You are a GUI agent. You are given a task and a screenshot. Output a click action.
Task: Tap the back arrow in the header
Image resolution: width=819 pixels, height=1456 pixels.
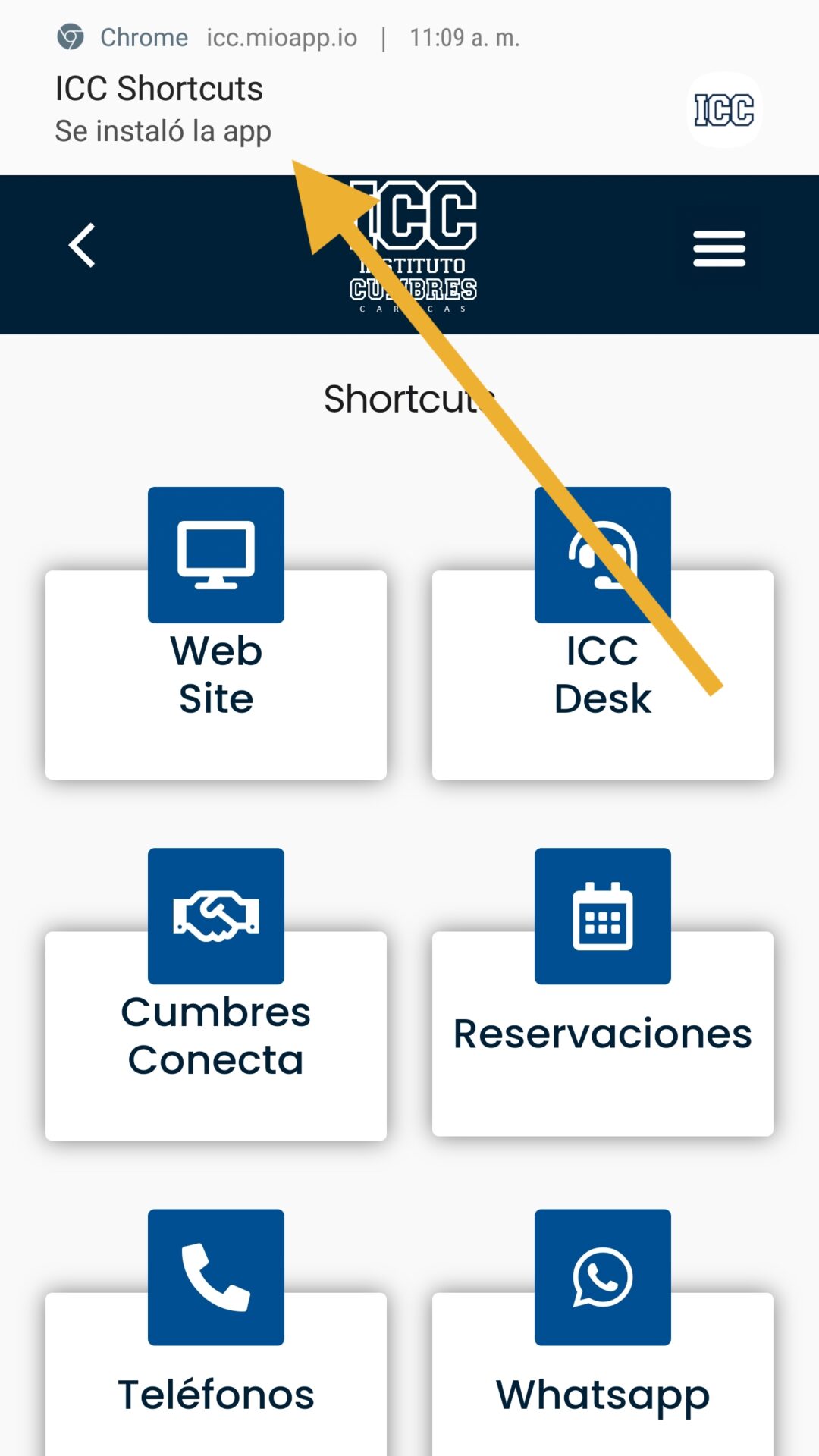coord(81,245)
